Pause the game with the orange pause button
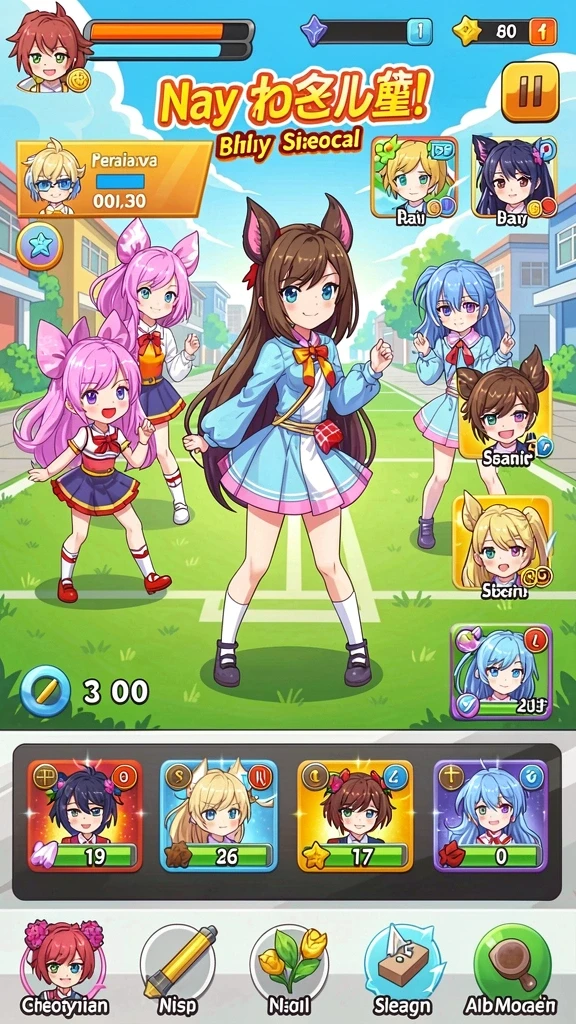This screenshot has height=1024, width=576. tap(530, 91)
